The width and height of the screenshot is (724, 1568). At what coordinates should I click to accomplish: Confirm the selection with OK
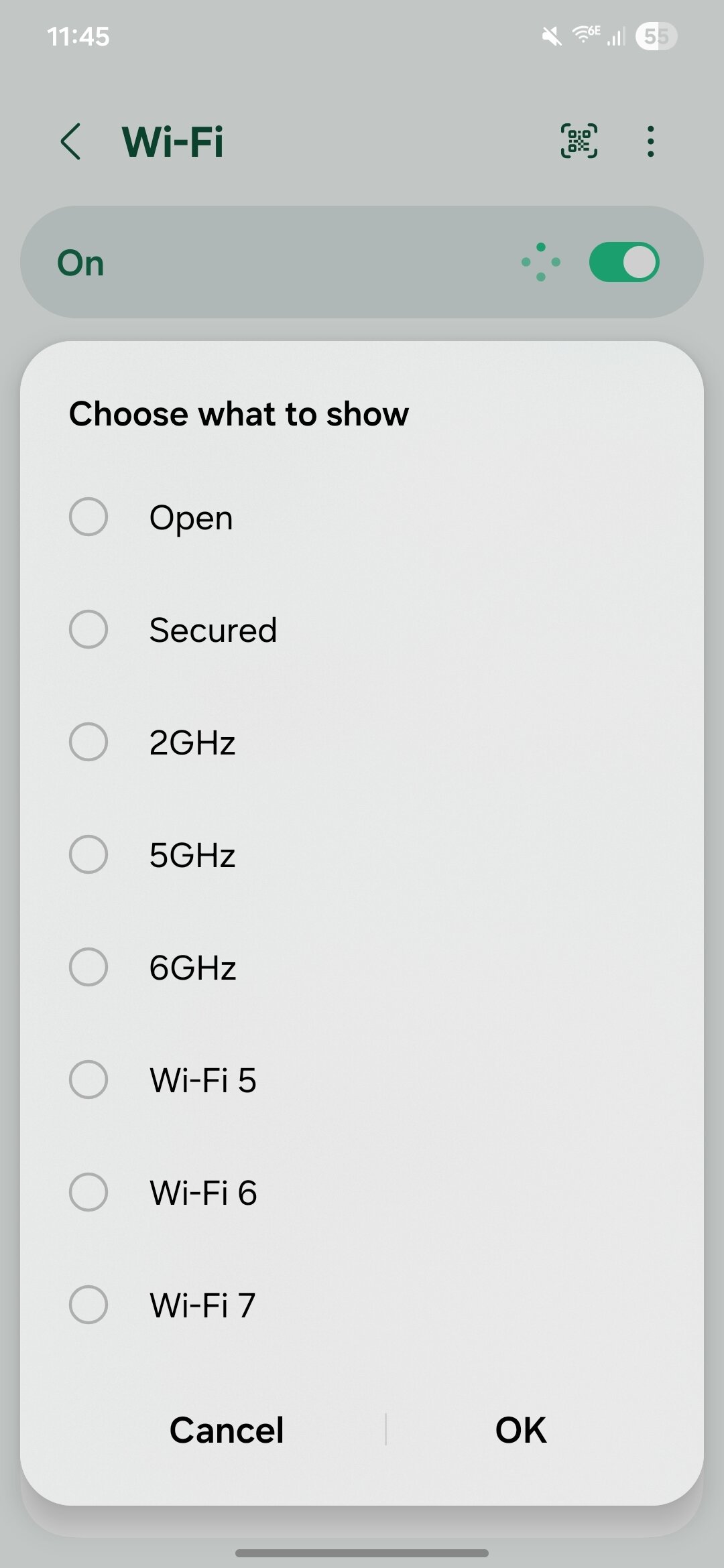coord(521,1430)
